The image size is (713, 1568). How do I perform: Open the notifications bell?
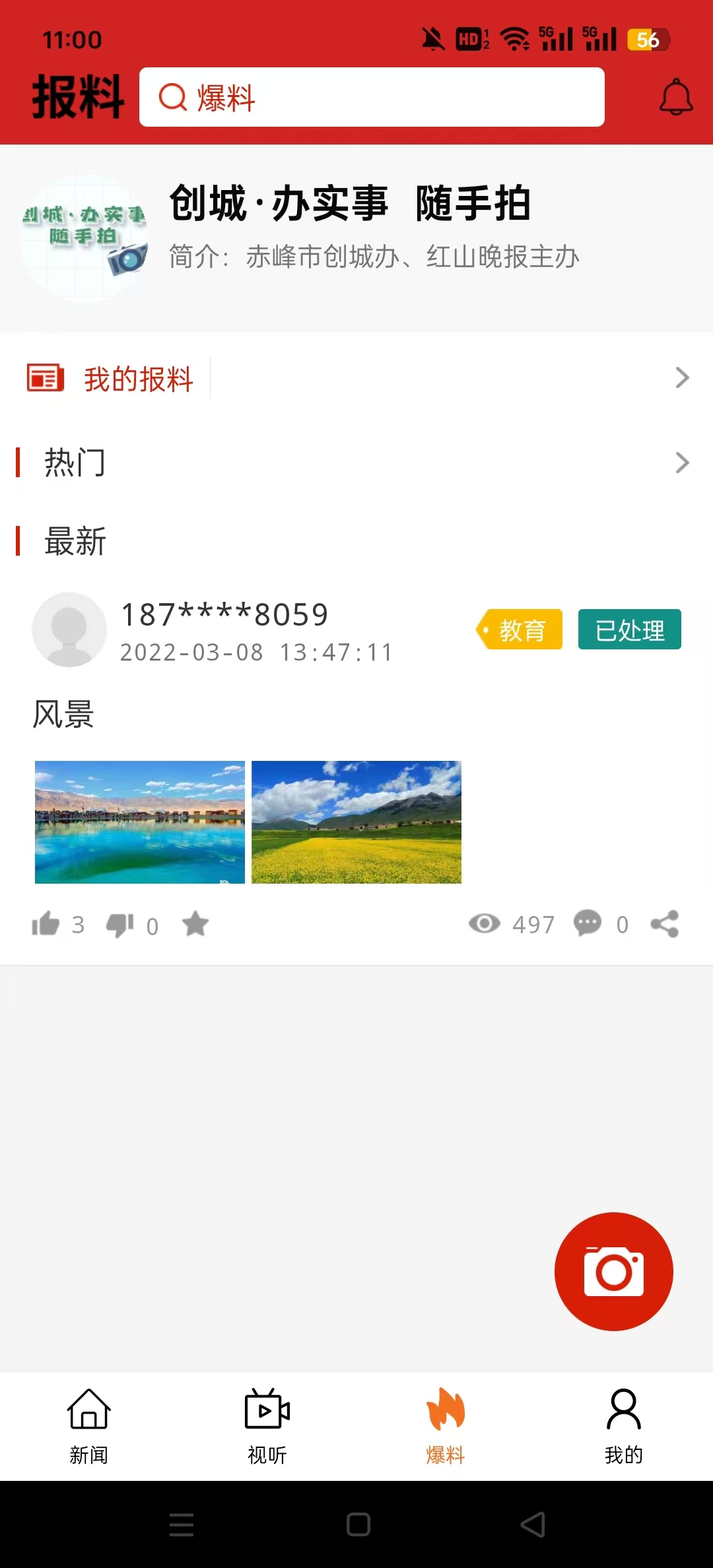point(676,97)
